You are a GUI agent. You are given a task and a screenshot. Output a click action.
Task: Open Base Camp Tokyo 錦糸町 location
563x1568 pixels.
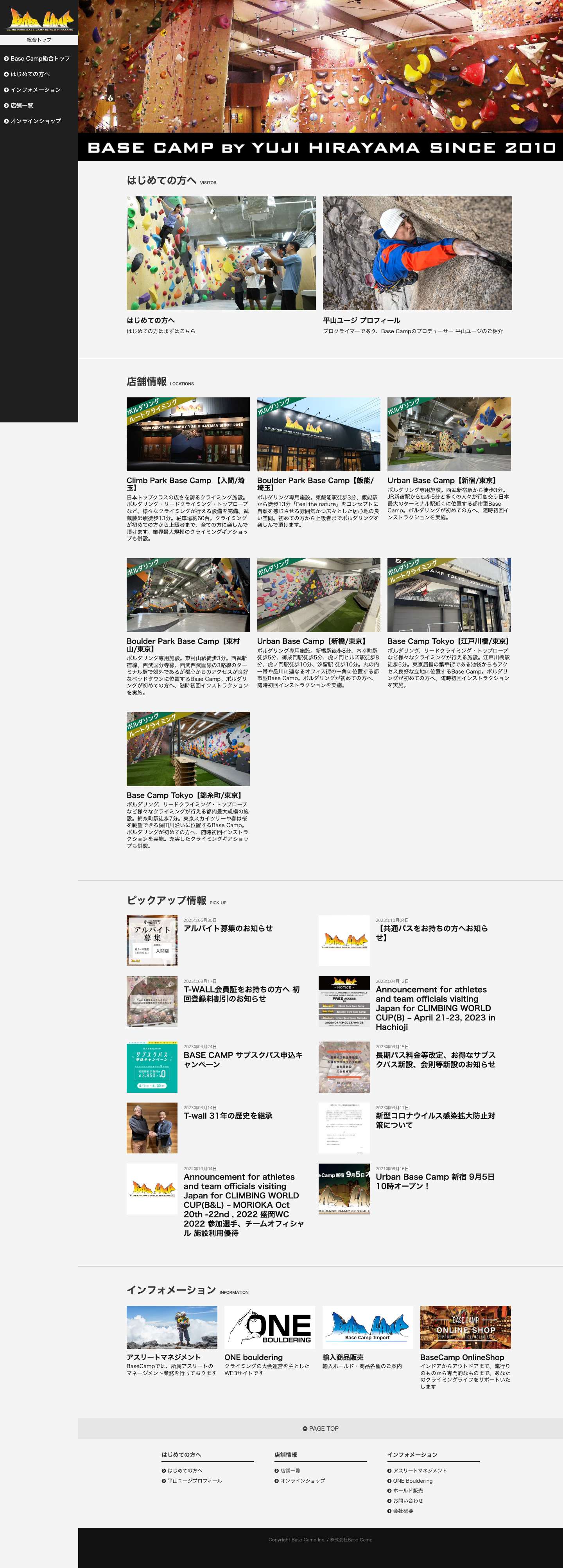(187, 749)
